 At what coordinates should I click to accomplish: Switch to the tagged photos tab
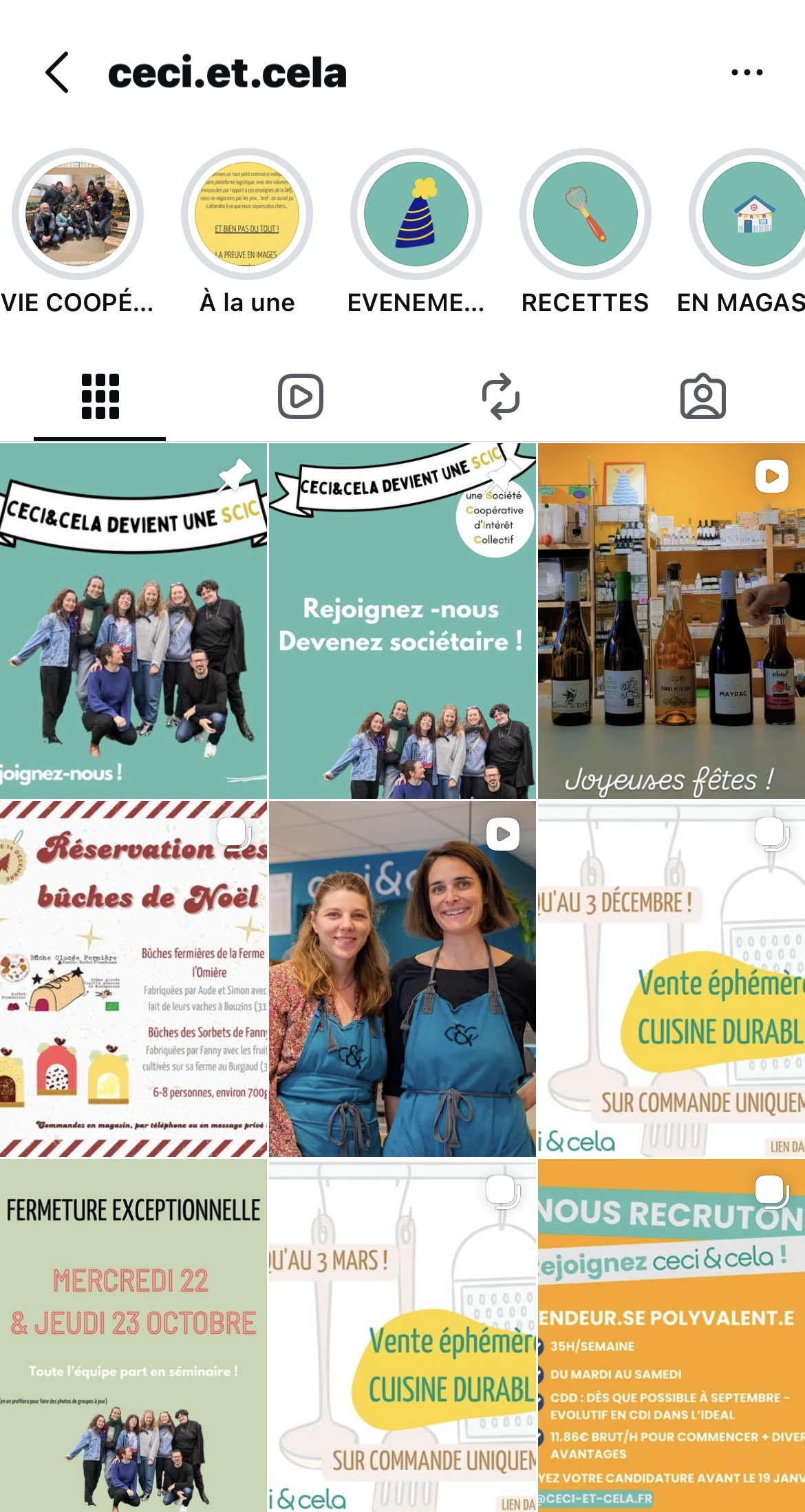tap(702, 396)
